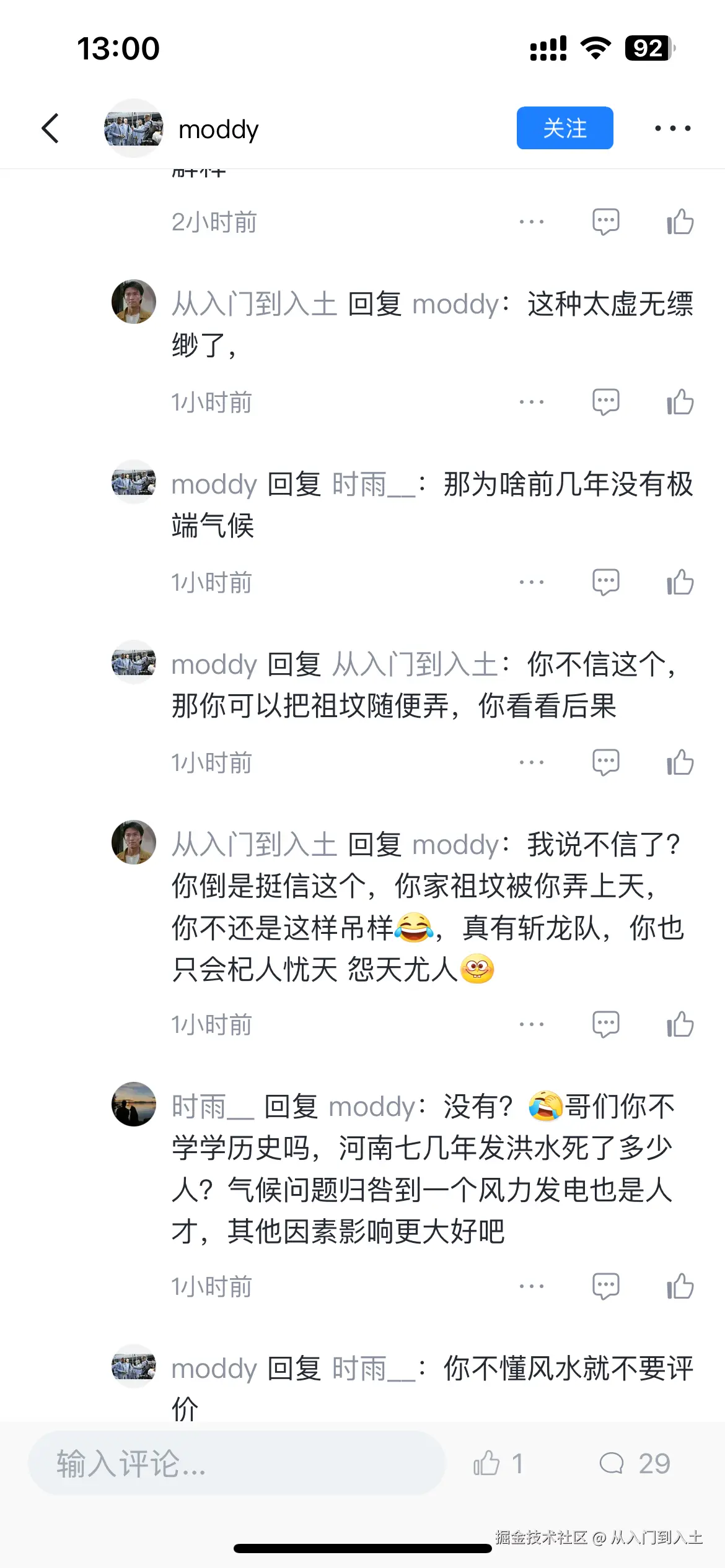Open 时雨__'s avatar next to the 河南洪水 comment

(x=133, y=1104)
